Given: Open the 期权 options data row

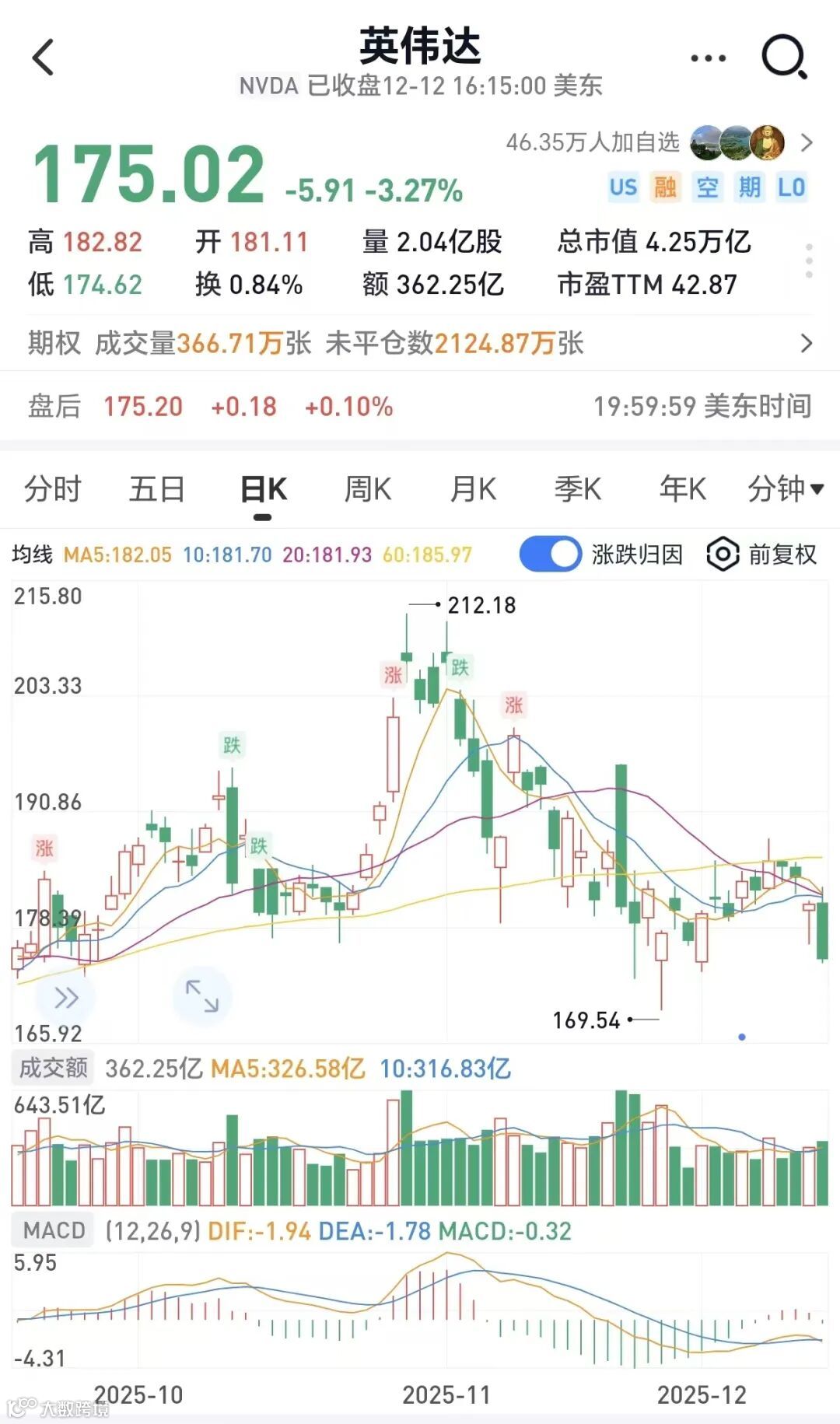Looking at the screenshot, I should pos(420,343).
